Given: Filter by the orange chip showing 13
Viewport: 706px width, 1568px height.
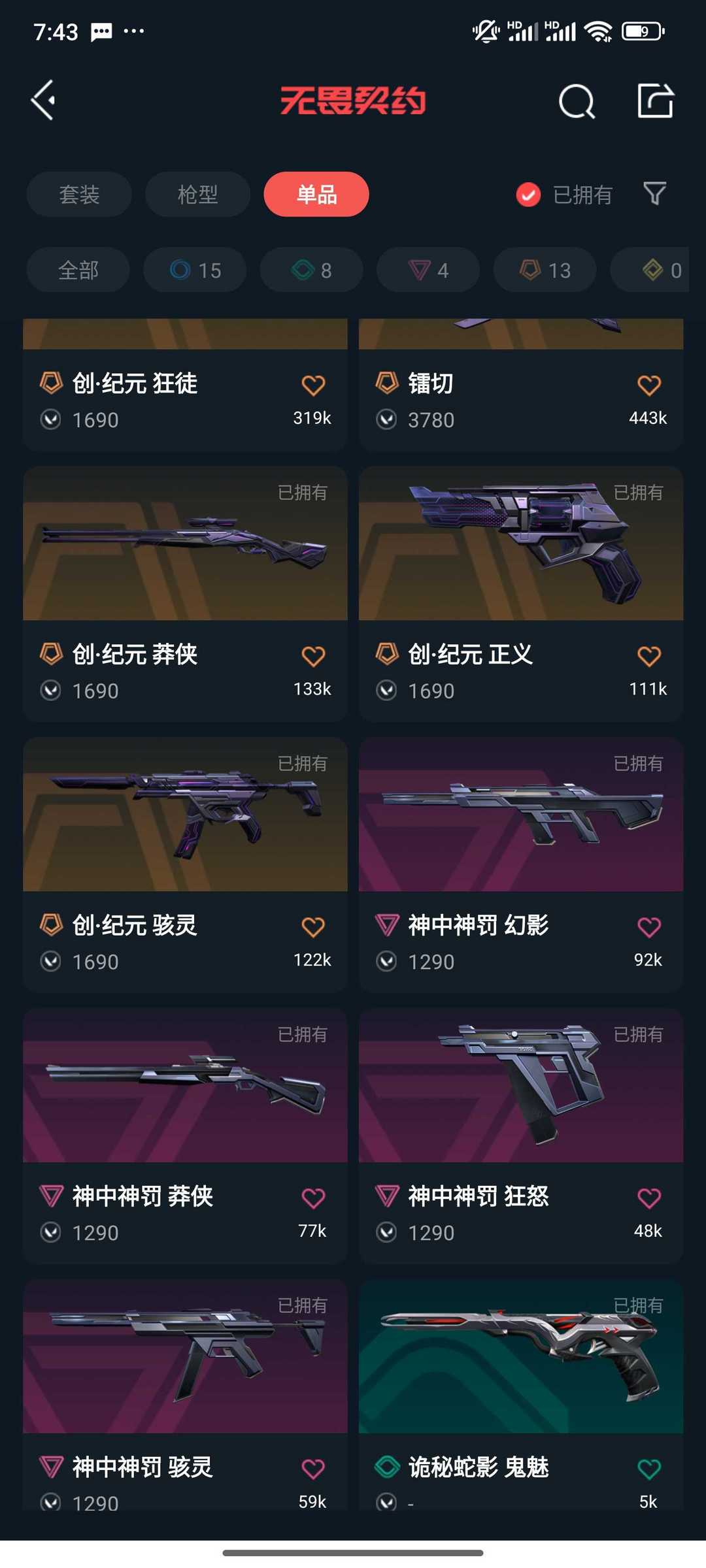Looking at the screenshot, I should point(545,270).
